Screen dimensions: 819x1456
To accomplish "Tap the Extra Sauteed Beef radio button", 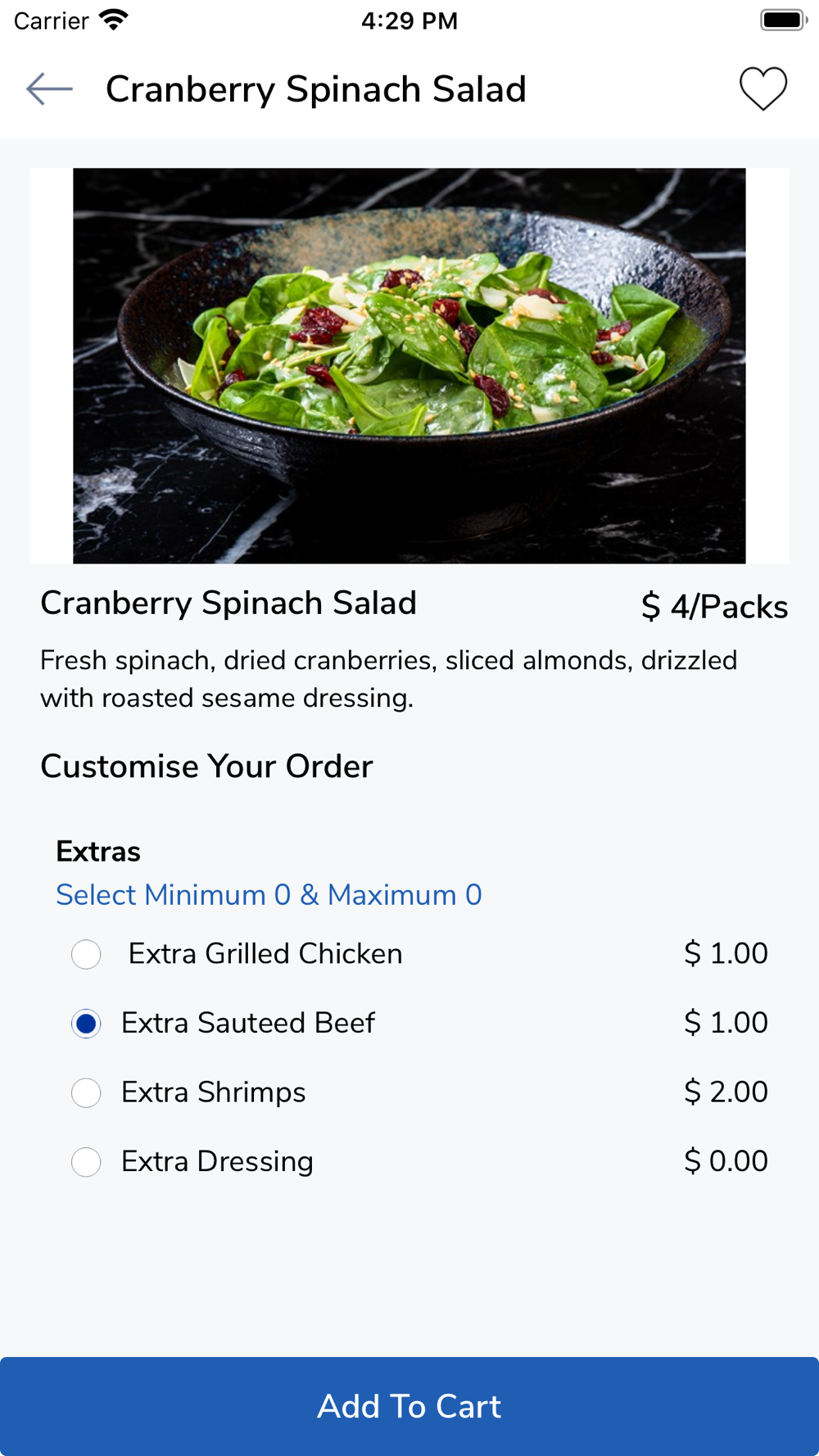I will click(86, 1024).
